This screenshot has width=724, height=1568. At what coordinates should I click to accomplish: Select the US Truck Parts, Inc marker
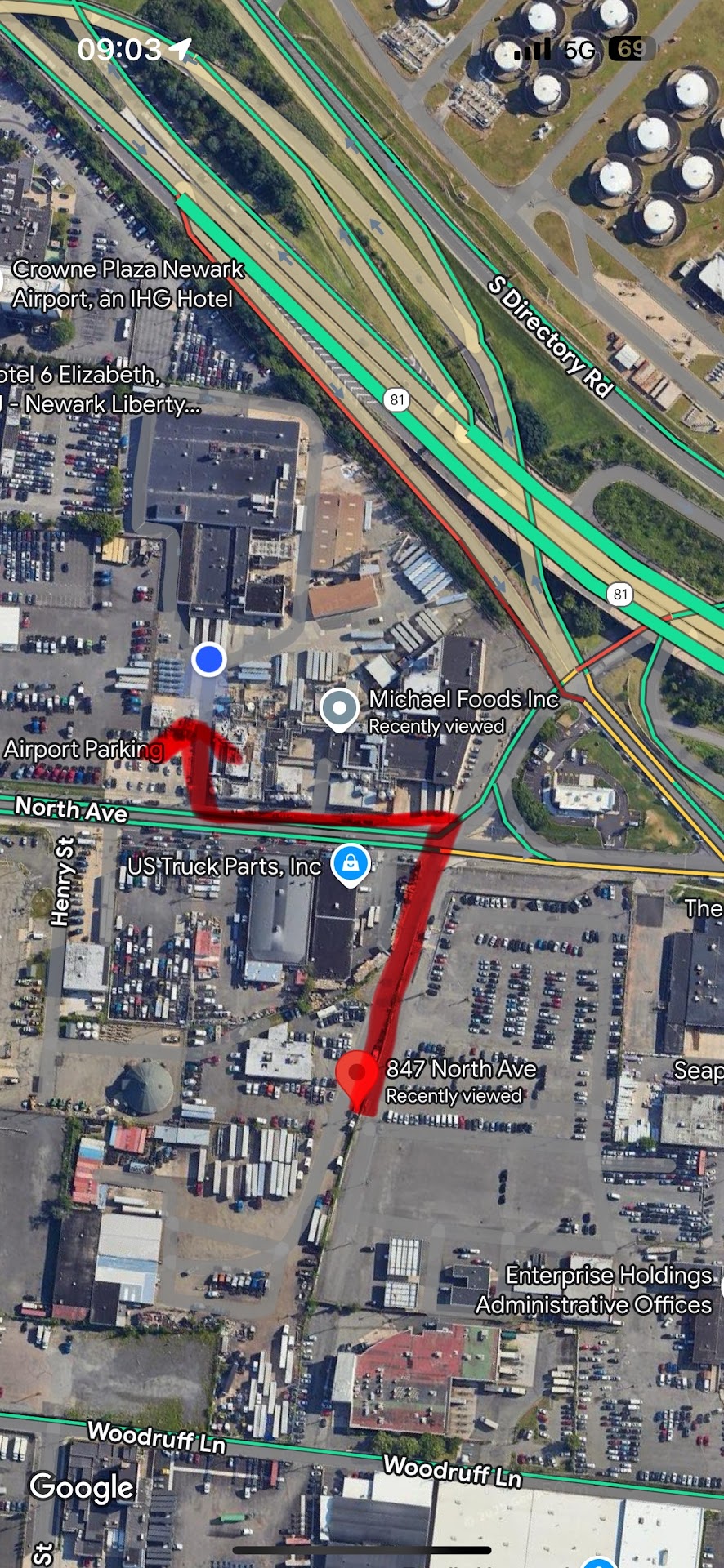point(351,863)
